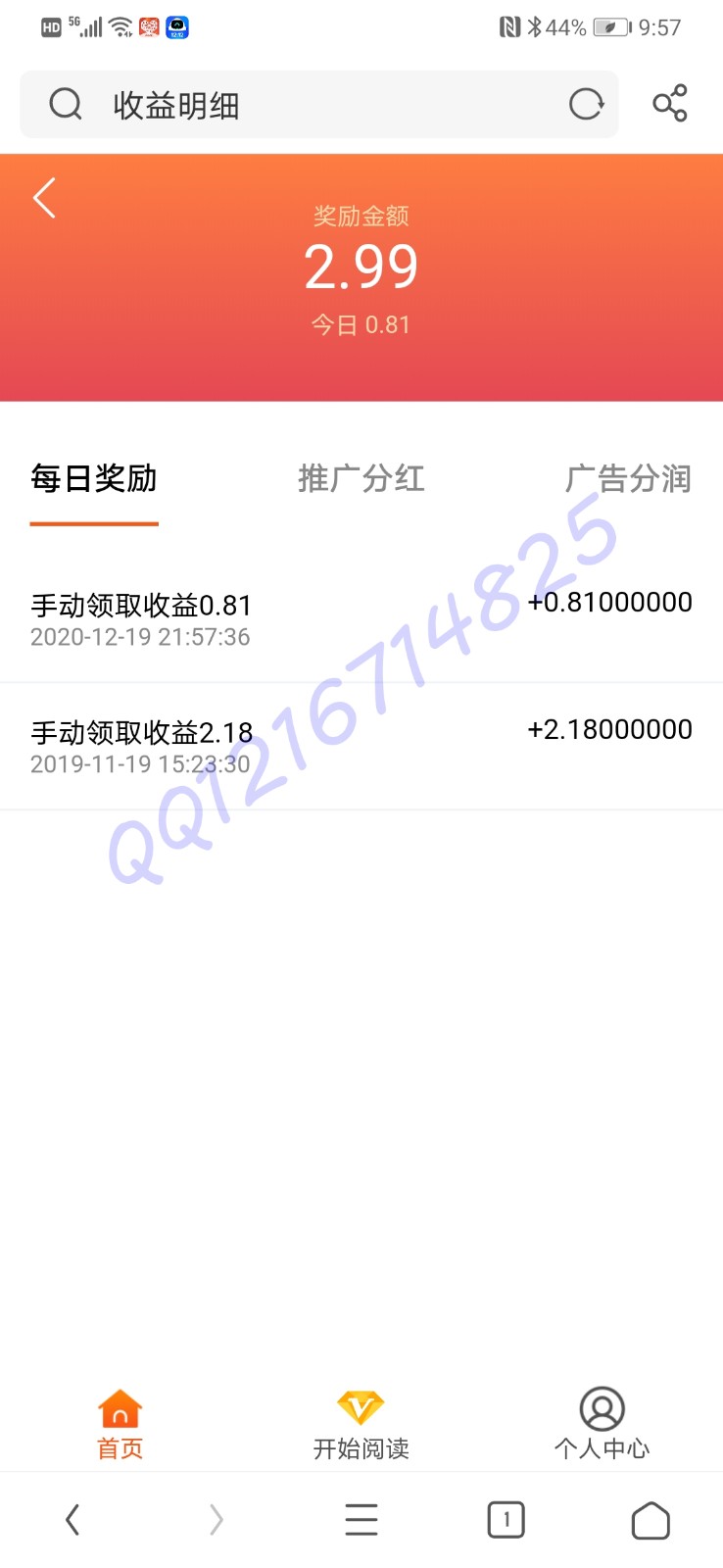Open 开始阅读 in the bottom navigation

(x=361, y=1424)
